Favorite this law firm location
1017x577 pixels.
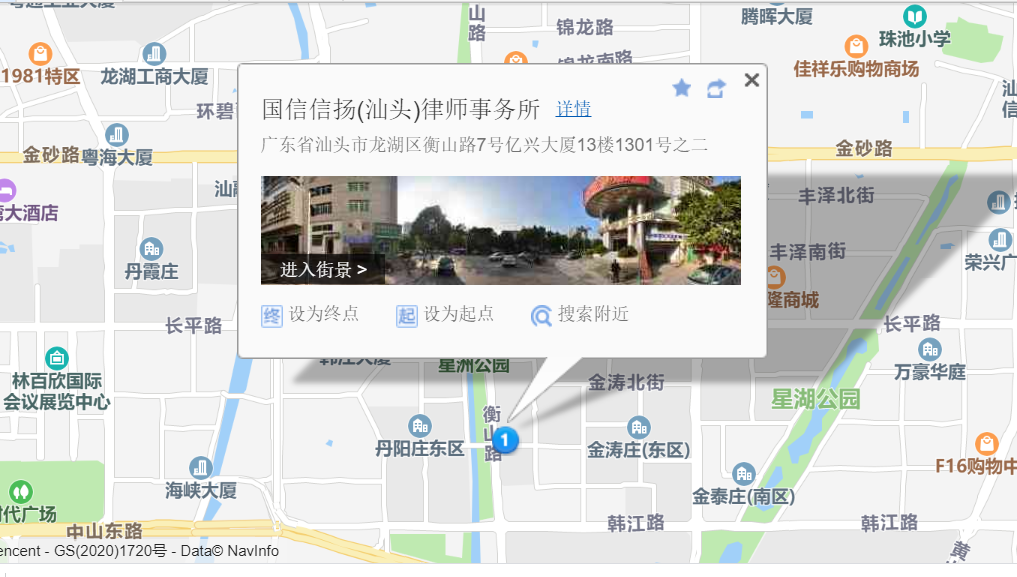(x=682, y=89)
